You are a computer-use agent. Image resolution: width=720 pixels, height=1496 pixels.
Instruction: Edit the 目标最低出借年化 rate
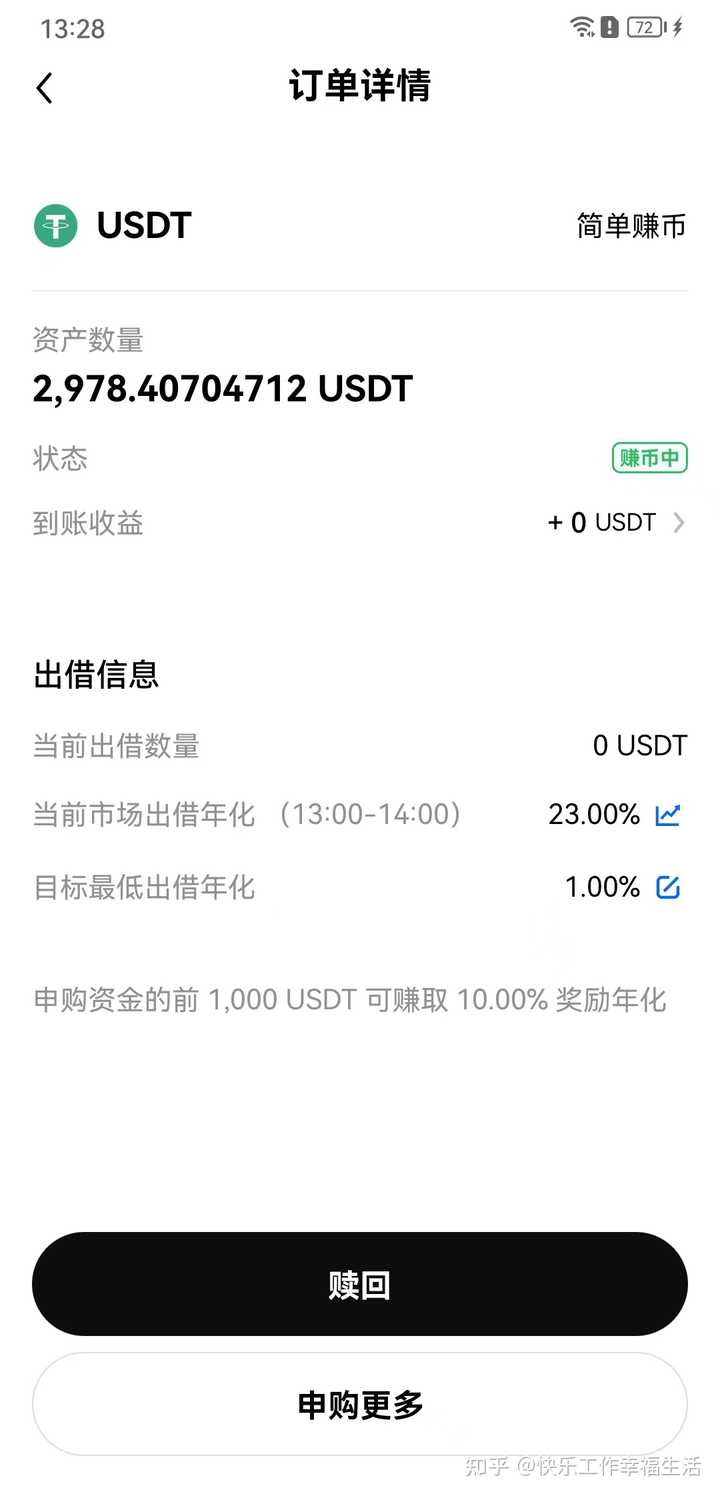click(x=667, y=887)
